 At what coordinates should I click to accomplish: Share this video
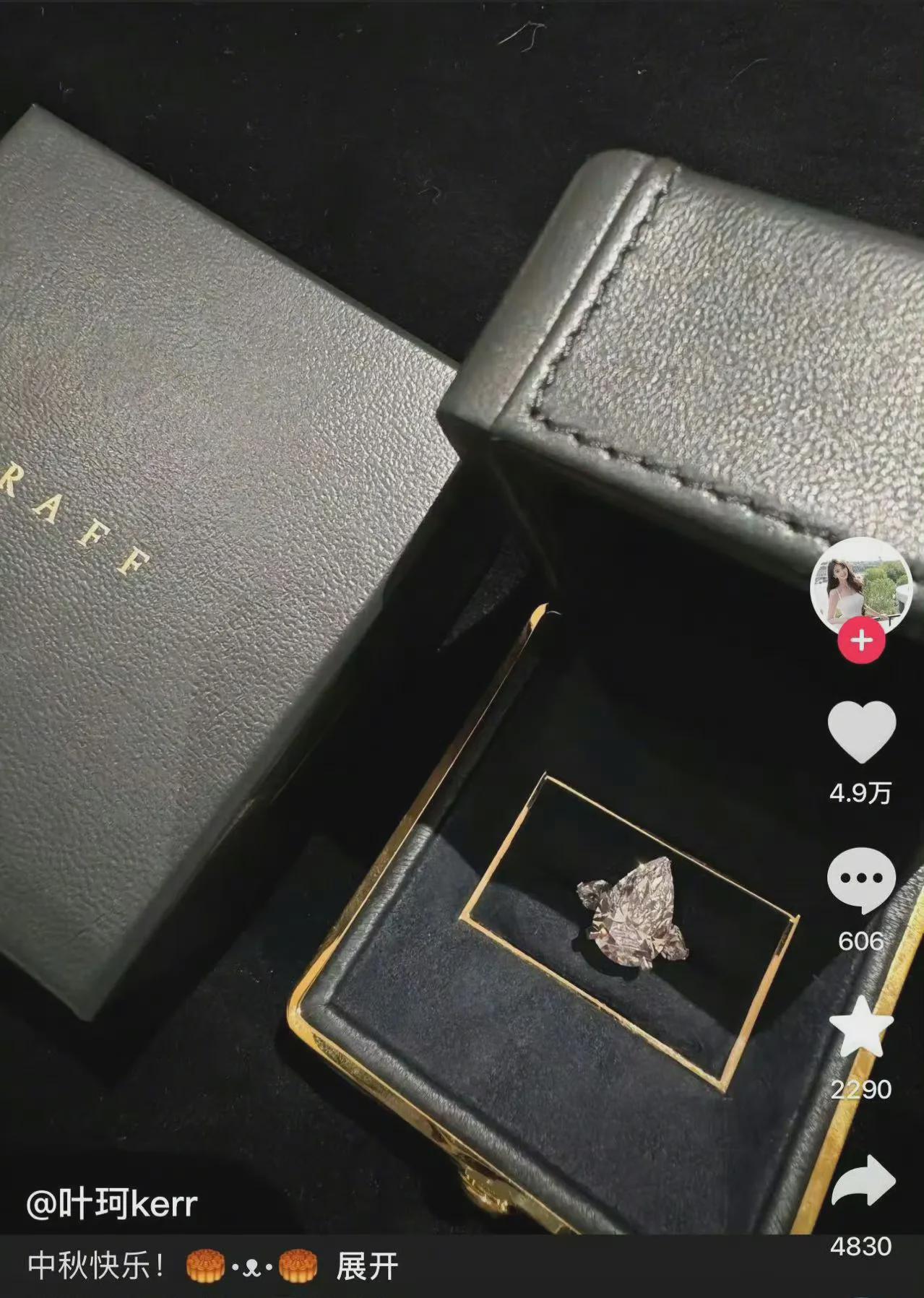tap(863, 1181)
